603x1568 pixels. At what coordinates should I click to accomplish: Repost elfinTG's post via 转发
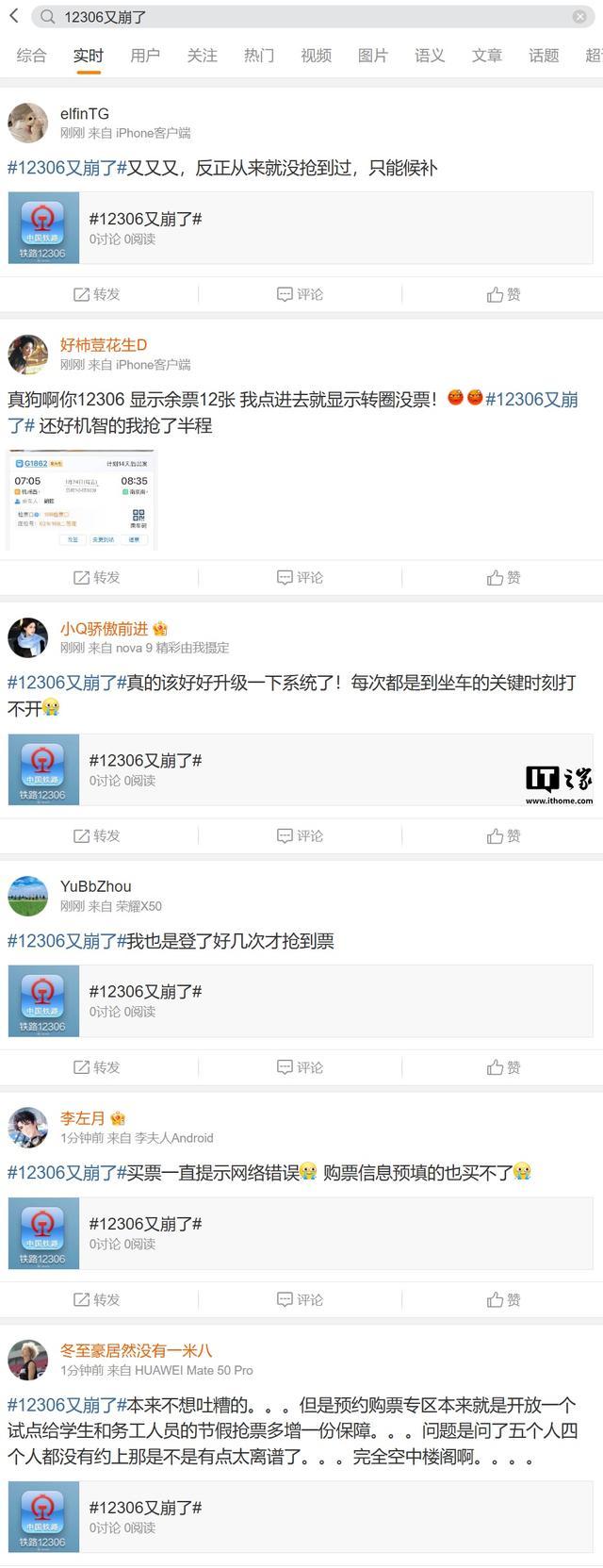pyautogui.click(x=97, y=294)
